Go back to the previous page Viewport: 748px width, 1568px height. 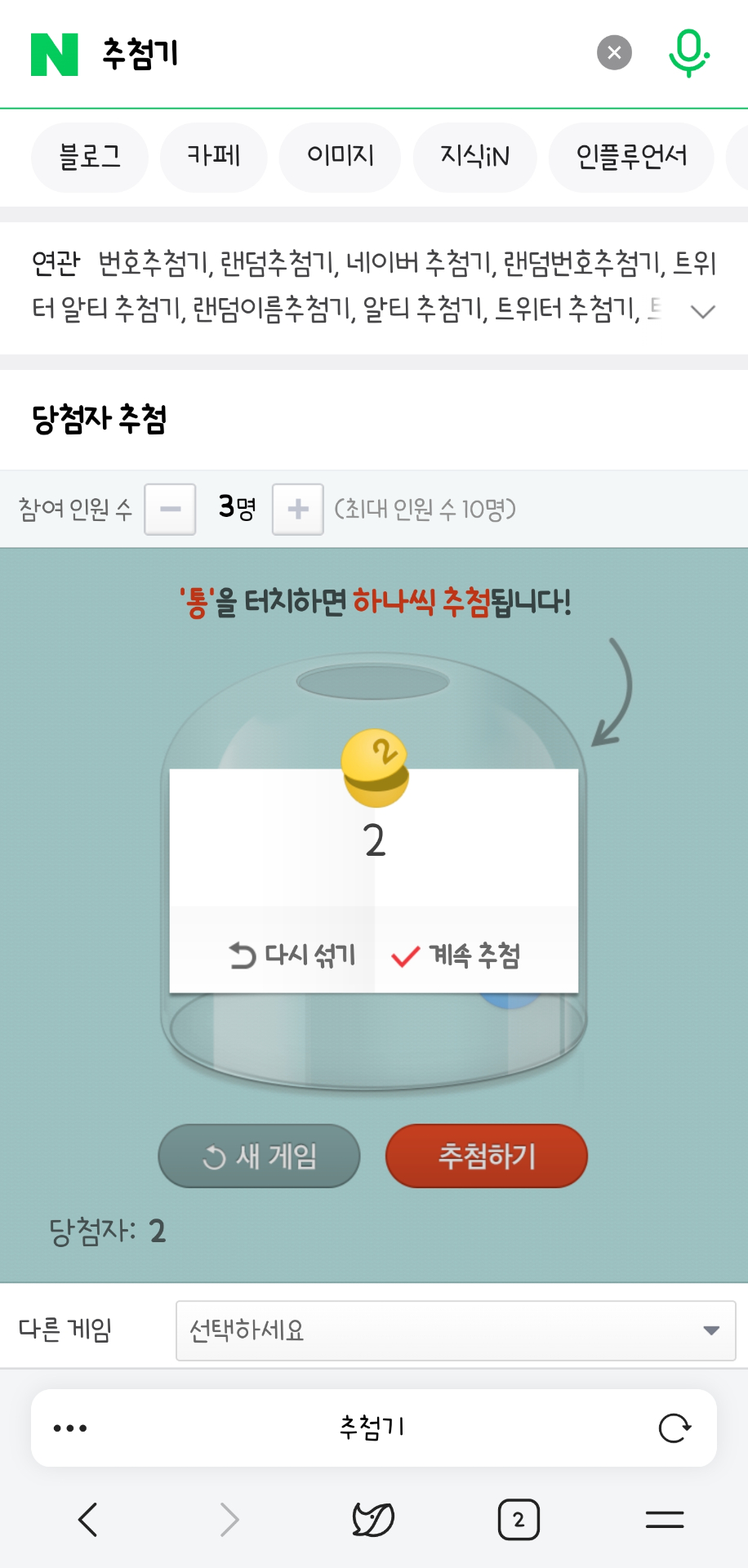[x=88, y=1520]
